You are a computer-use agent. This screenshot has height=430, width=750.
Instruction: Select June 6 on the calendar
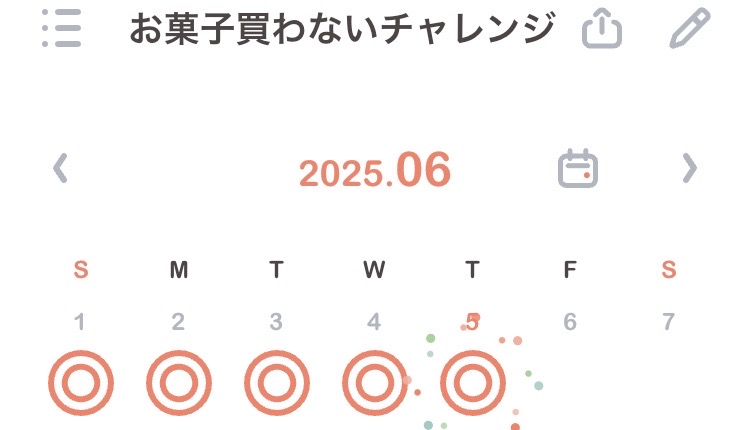pyautogui.click(x=570, y=322)
